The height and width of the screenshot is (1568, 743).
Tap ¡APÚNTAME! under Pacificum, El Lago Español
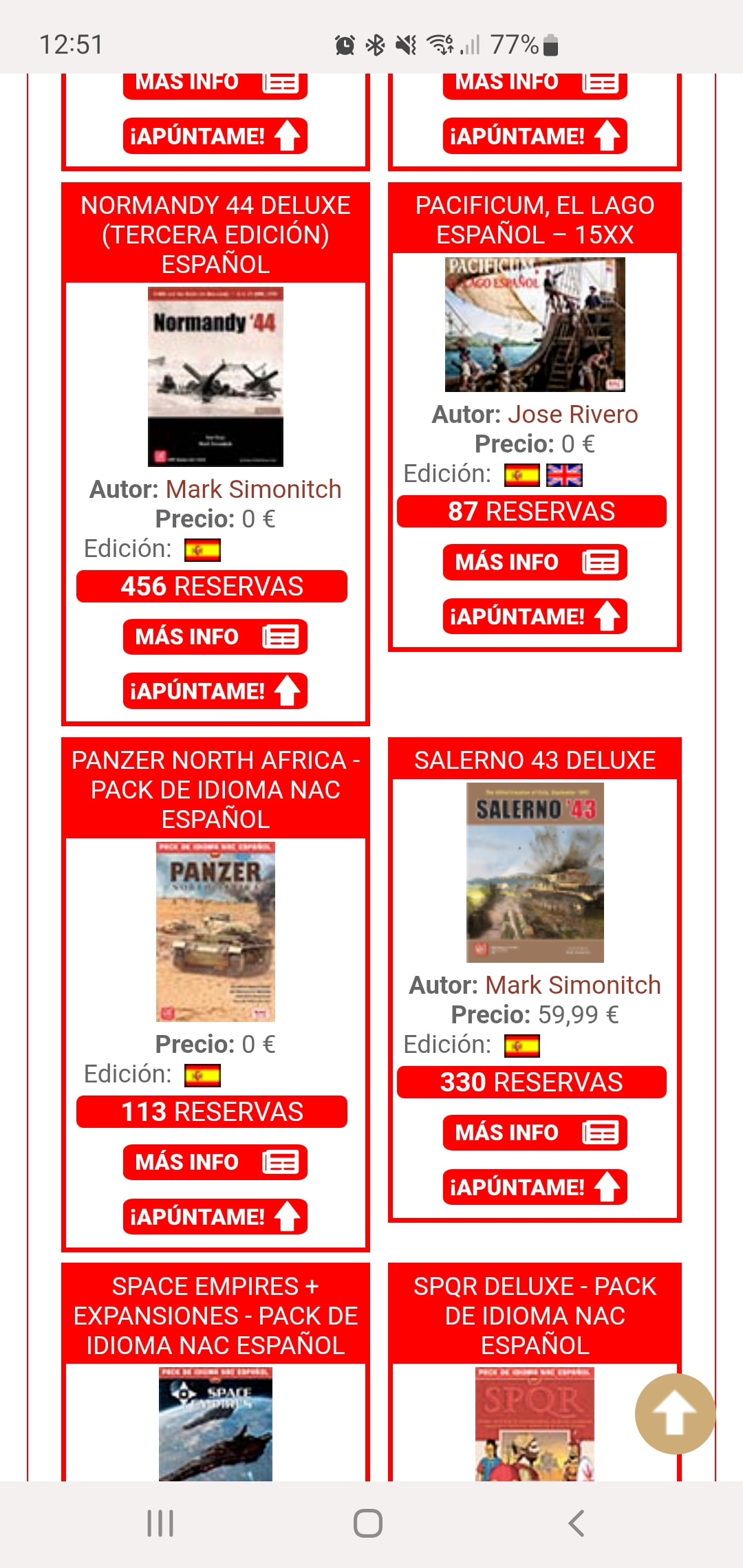coord(535,616)
